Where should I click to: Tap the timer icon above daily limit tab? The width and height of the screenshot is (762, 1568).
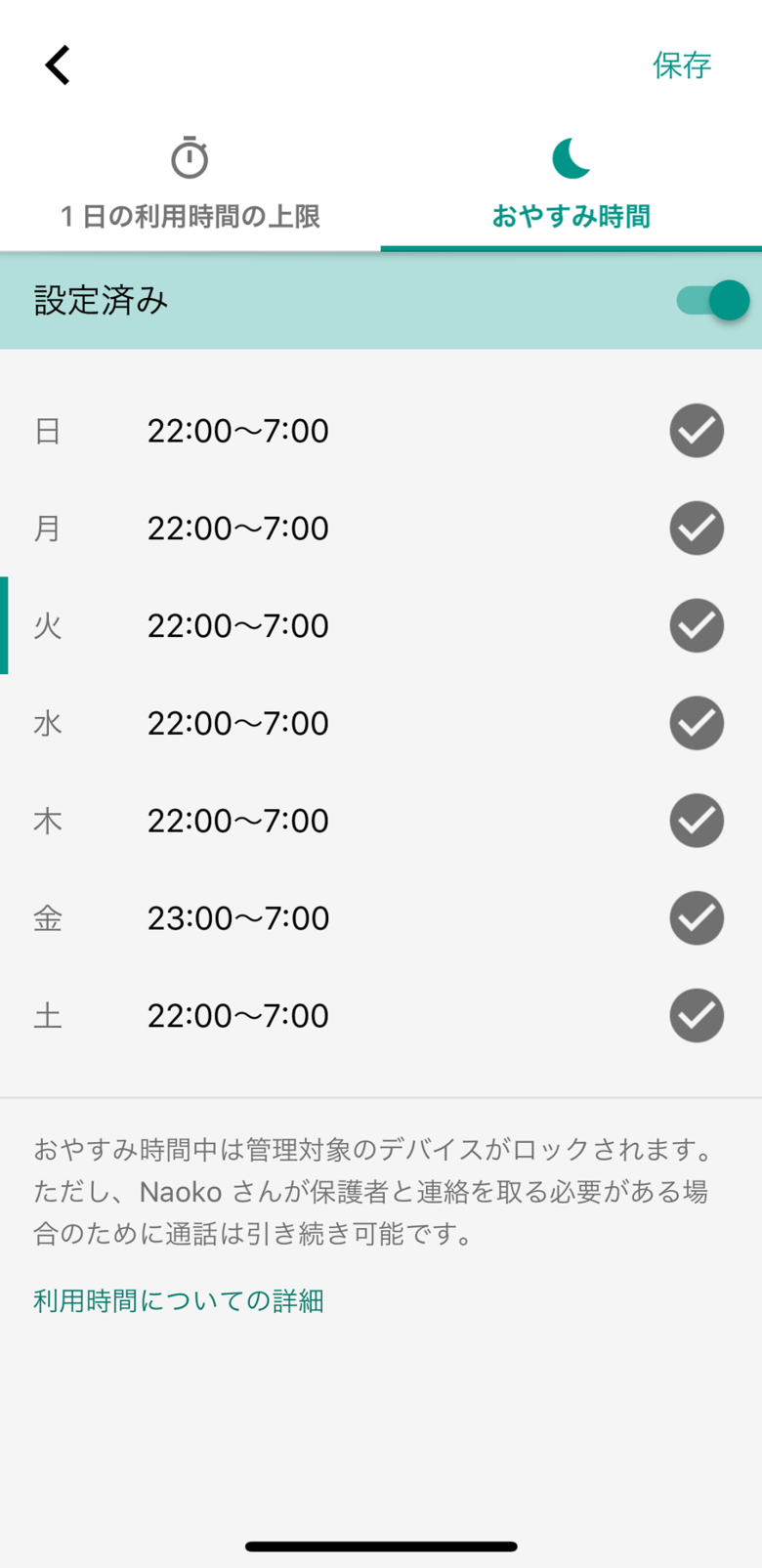190,156
